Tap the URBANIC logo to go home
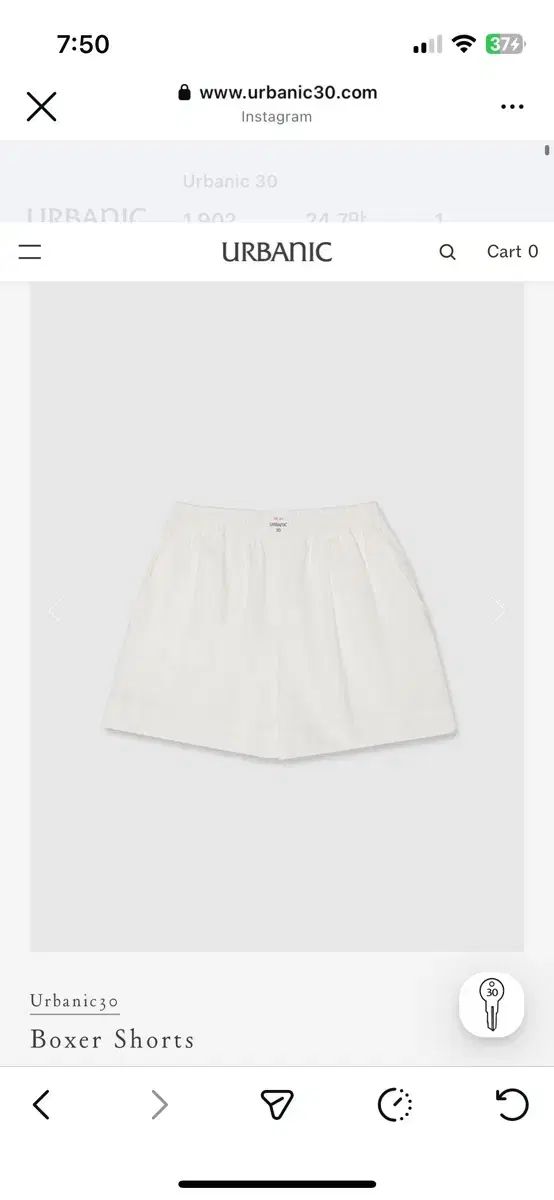Image resolution: width=554 pixels, height=1200 pixels. 277,252
